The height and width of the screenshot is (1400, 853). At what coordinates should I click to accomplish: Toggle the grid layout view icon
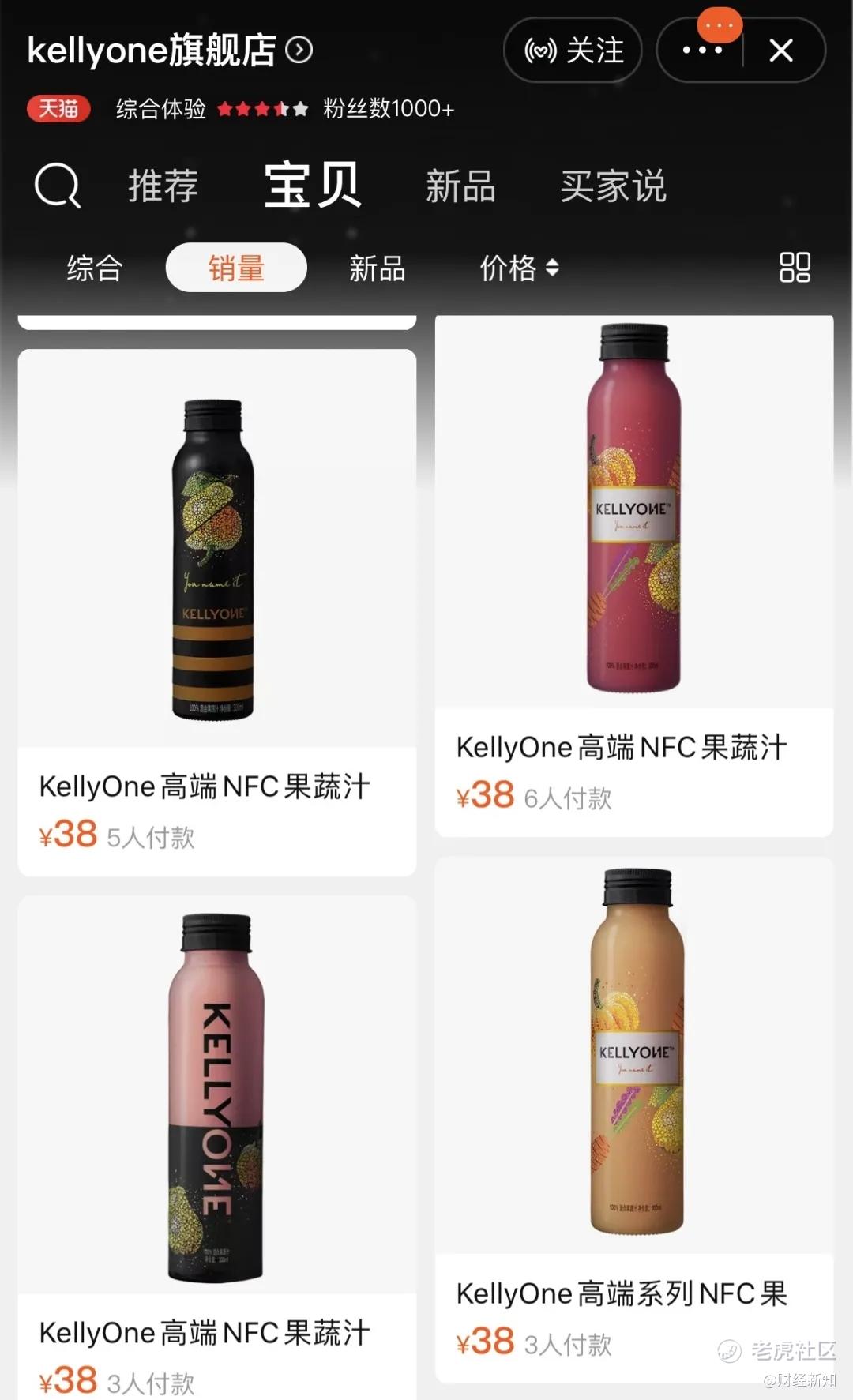pyautogui.click(x=795, y=268)
